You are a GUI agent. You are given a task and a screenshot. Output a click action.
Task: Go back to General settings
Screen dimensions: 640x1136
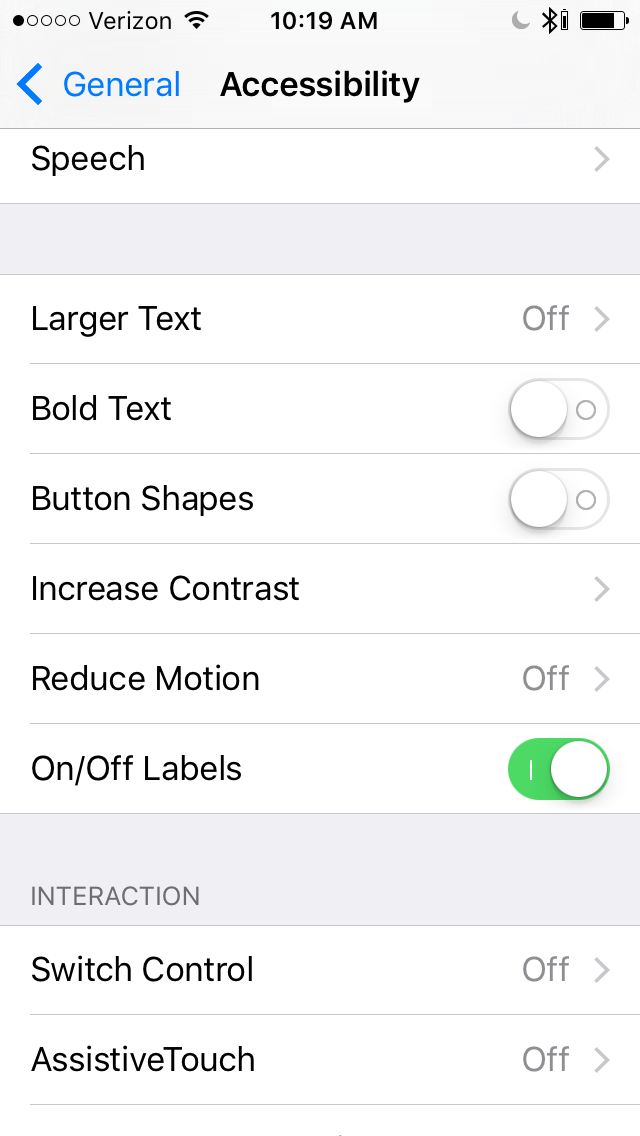pyautogui.click(x=100, y=85)
